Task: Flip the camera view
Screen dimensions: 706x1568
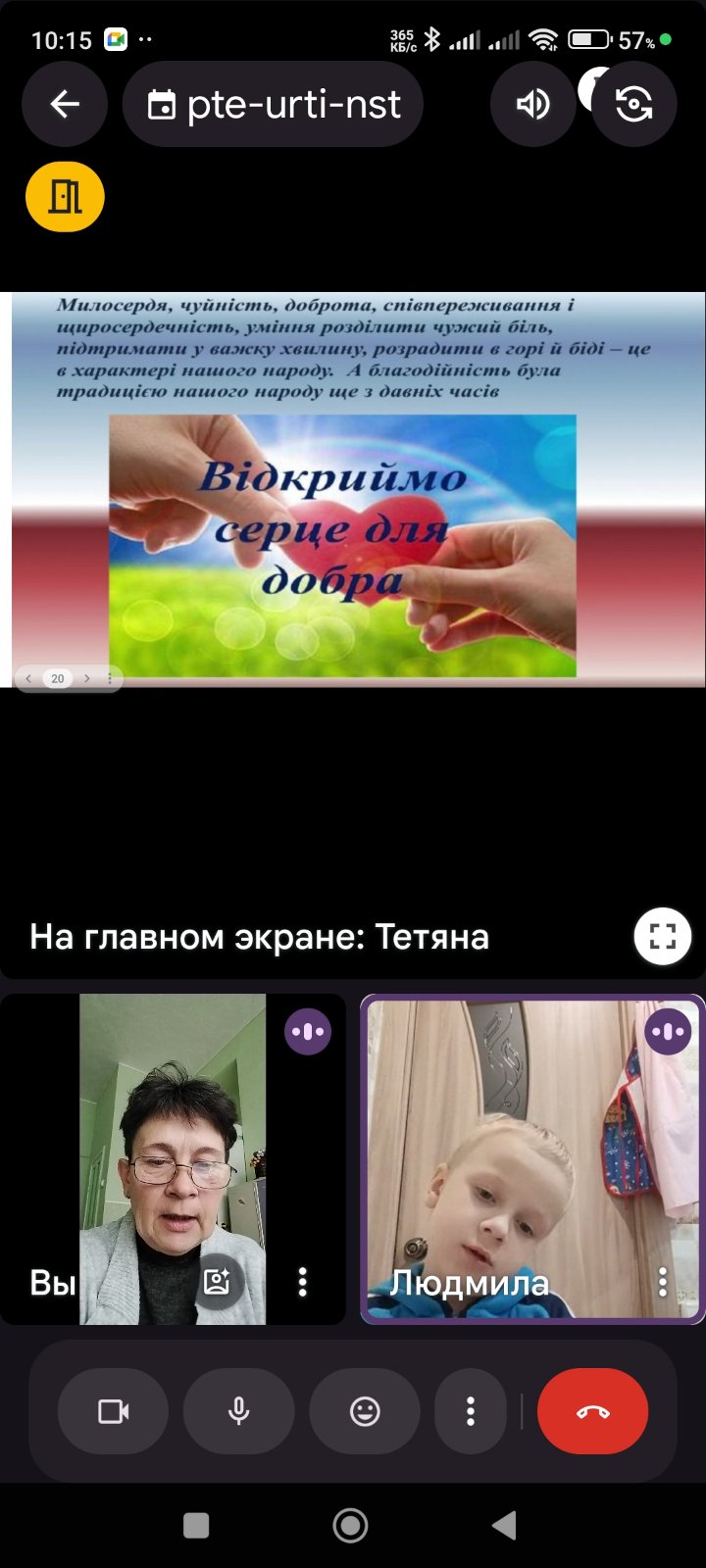Action: click(633, 104)
